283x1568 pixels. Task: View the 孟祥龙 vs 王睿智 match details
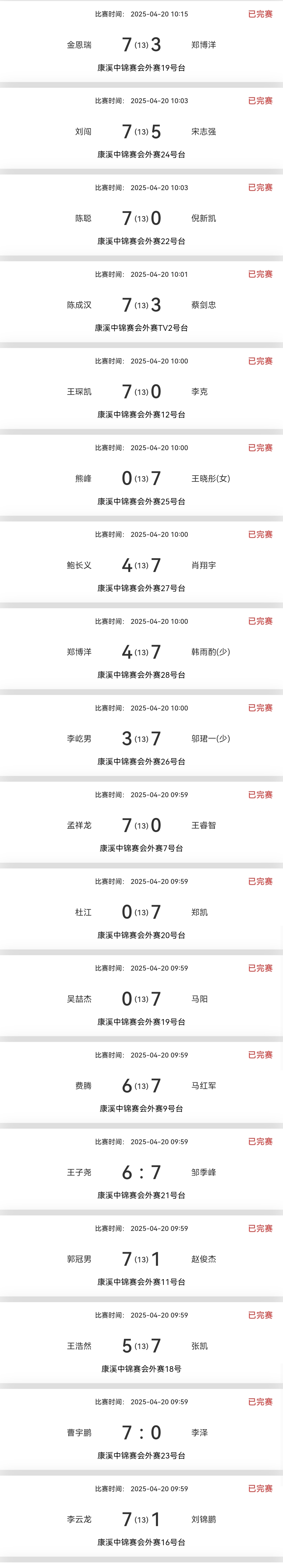coord(141,826)
